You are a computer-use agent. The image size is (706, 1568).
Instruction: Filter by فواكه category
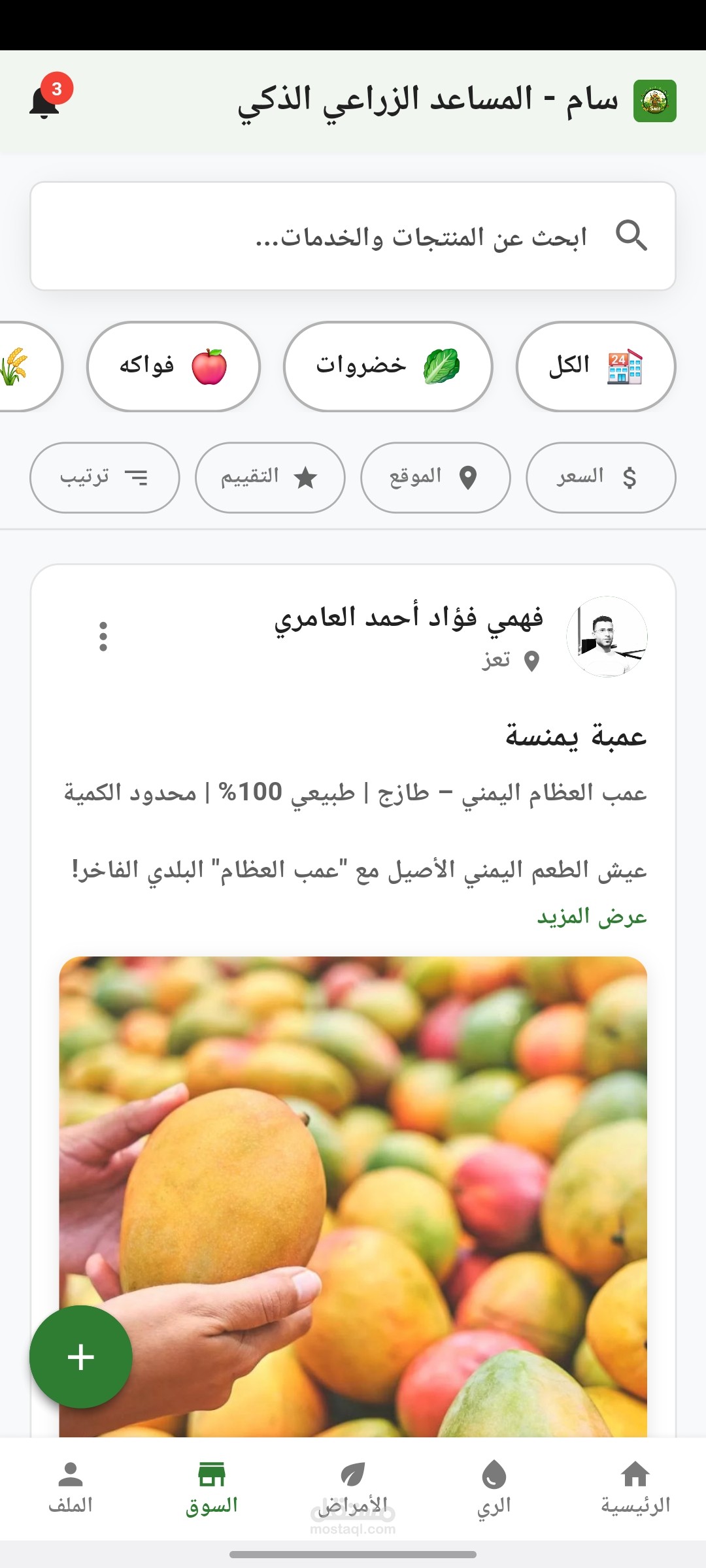point(173,367)
